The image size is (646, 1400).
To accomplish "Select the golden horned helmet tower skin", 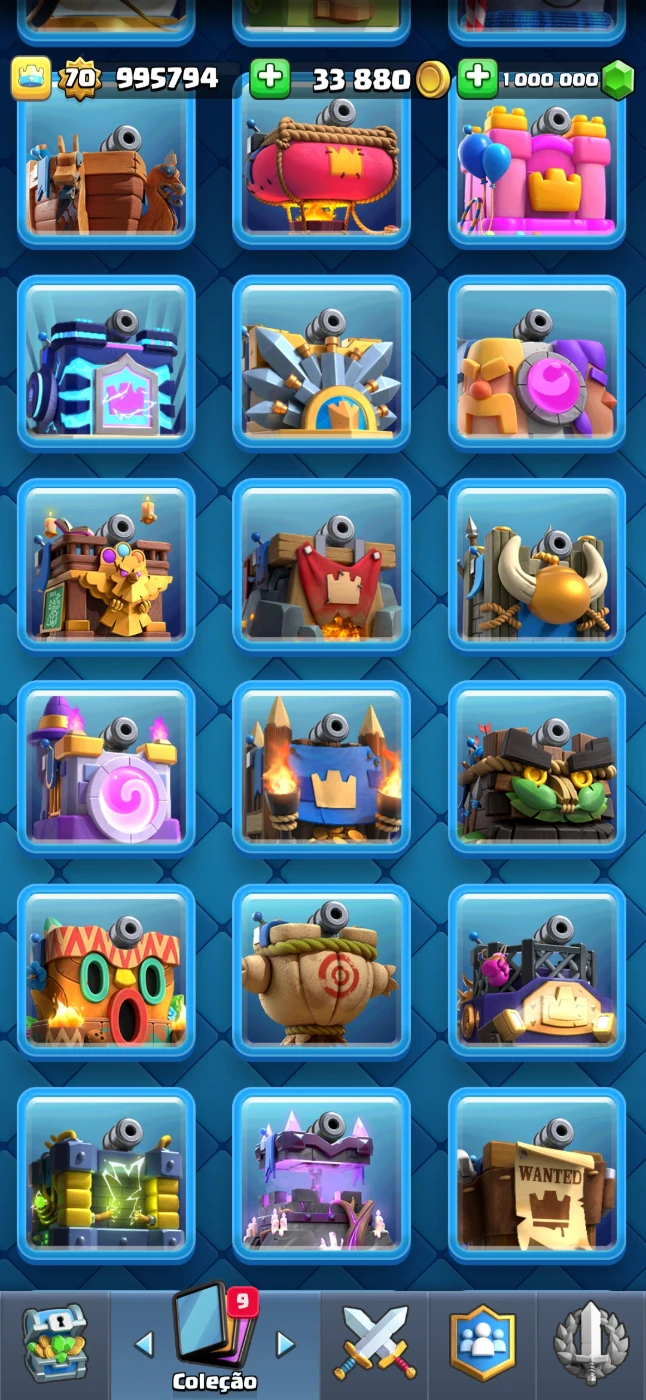I will click(537, 566).
